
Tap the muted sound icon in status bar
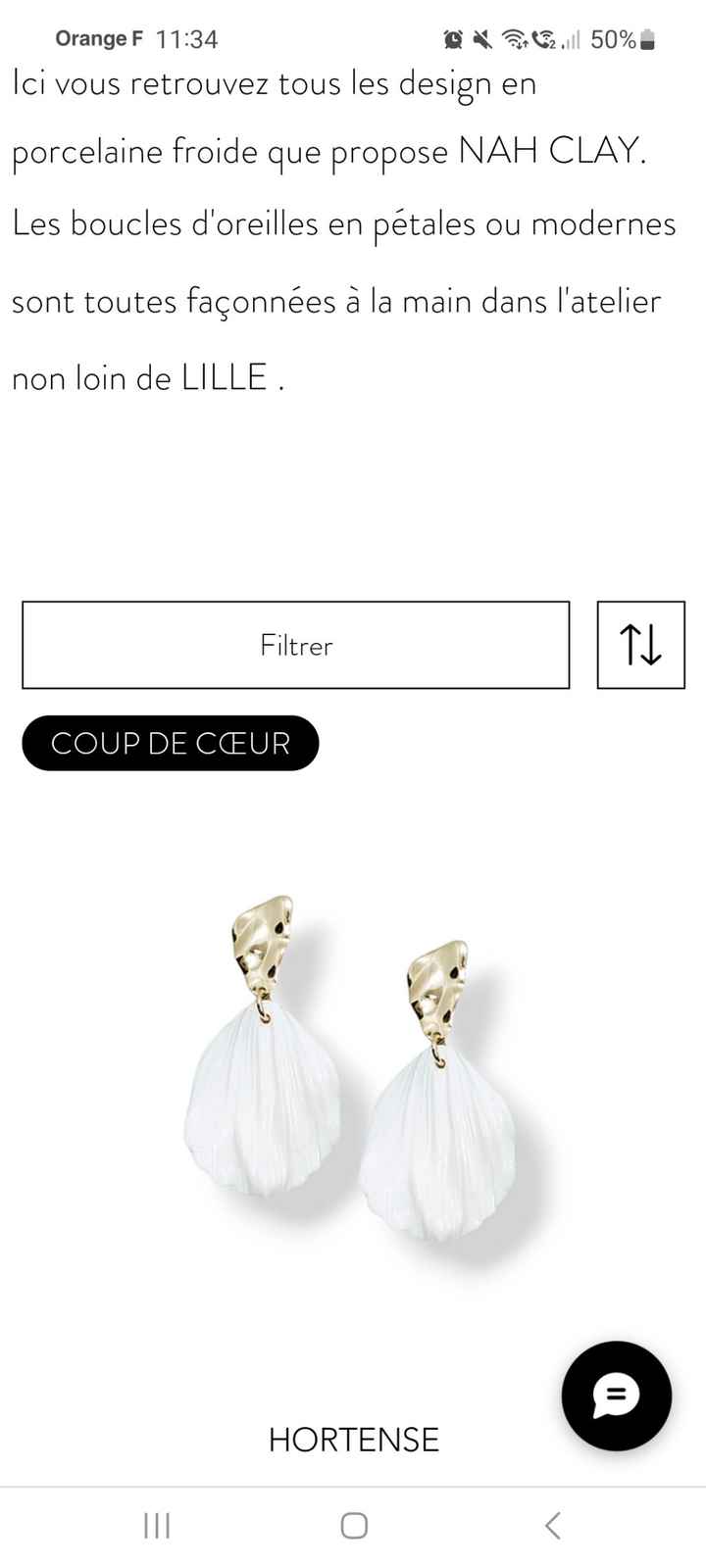(480, 39)
